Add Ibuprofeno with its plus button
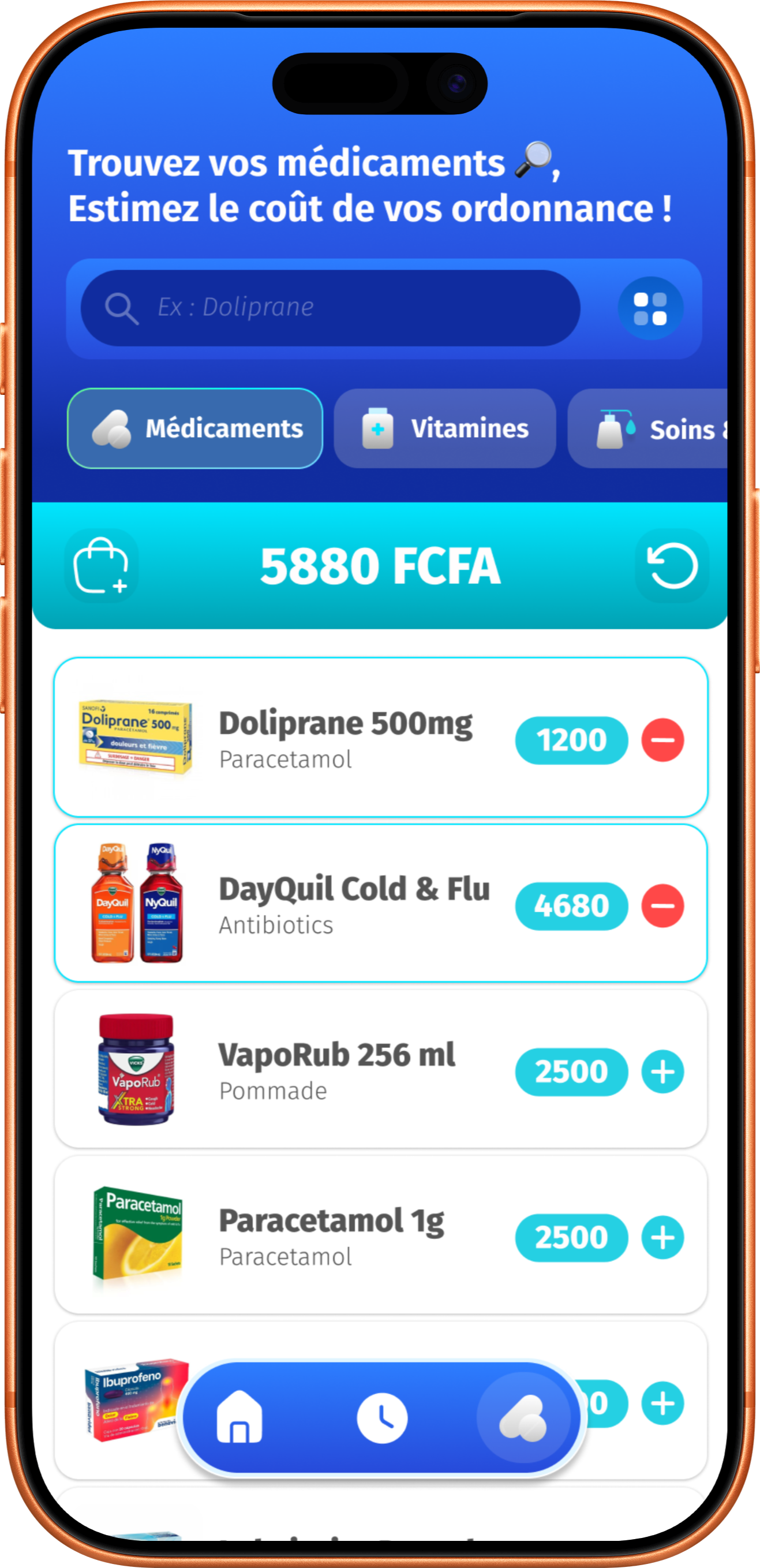 (x=661, y=1403)
